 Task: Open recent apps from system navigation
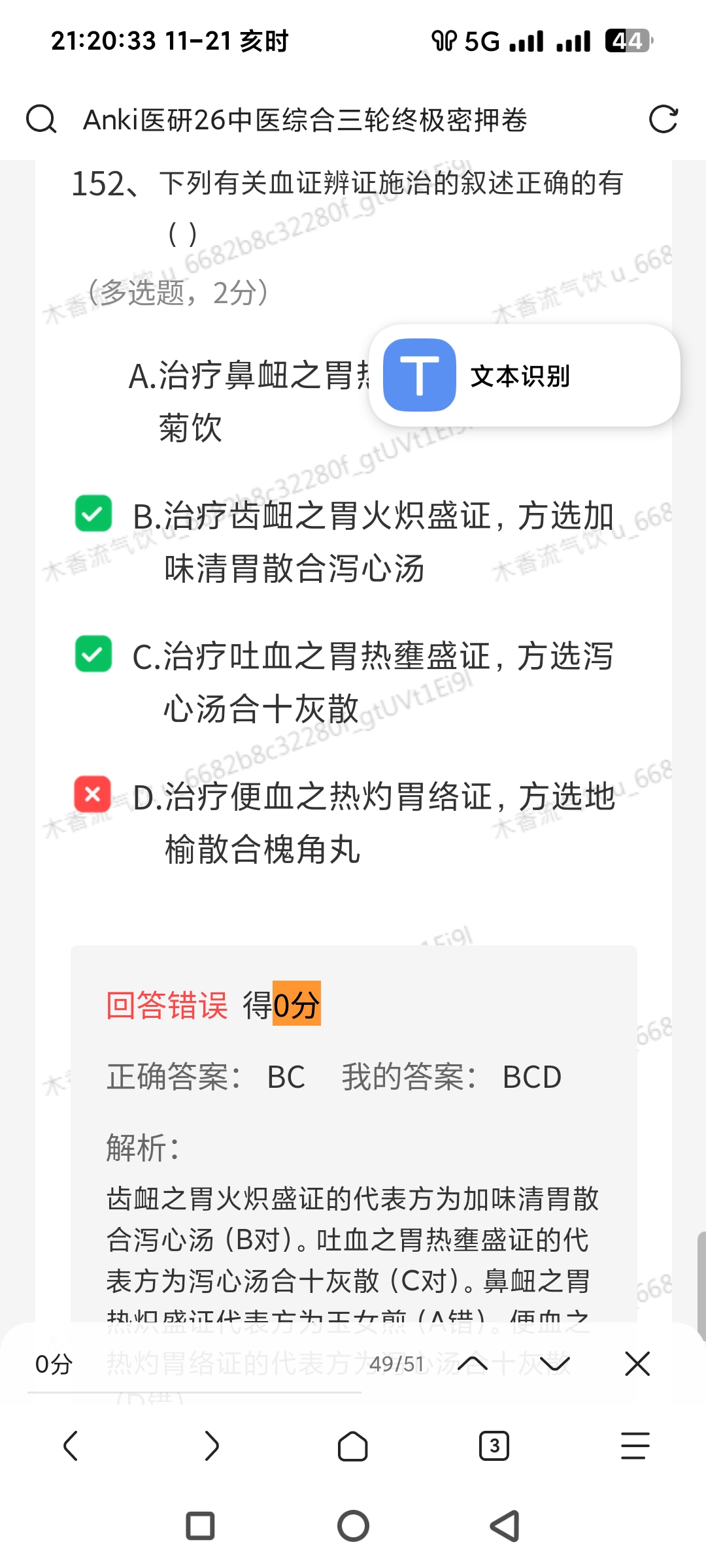[x=200, y=1526]
